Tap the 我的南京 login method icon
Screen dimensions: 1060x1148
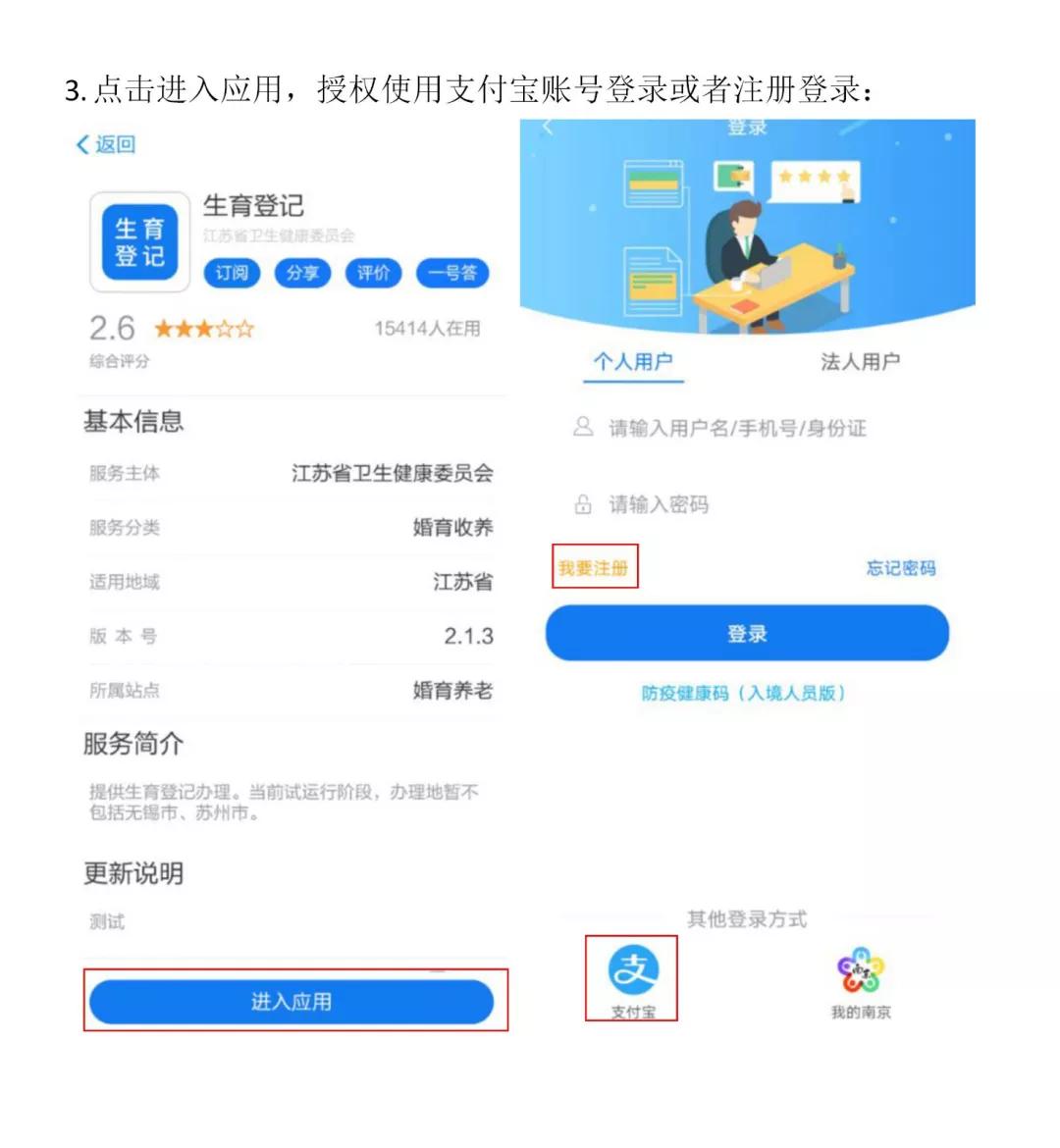click(x=859, y=973)
